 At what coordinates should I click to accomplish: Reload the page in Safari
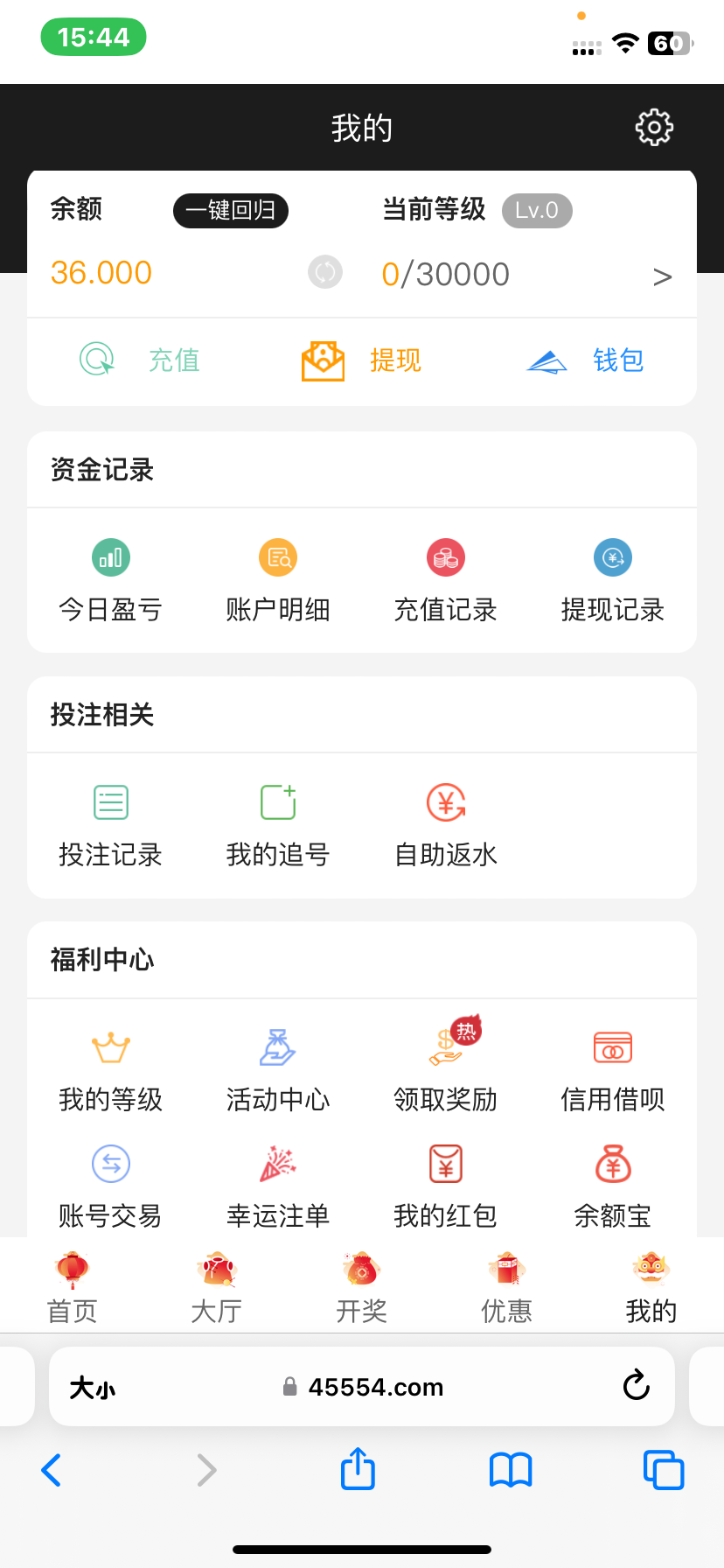(x=636, y=1386)
